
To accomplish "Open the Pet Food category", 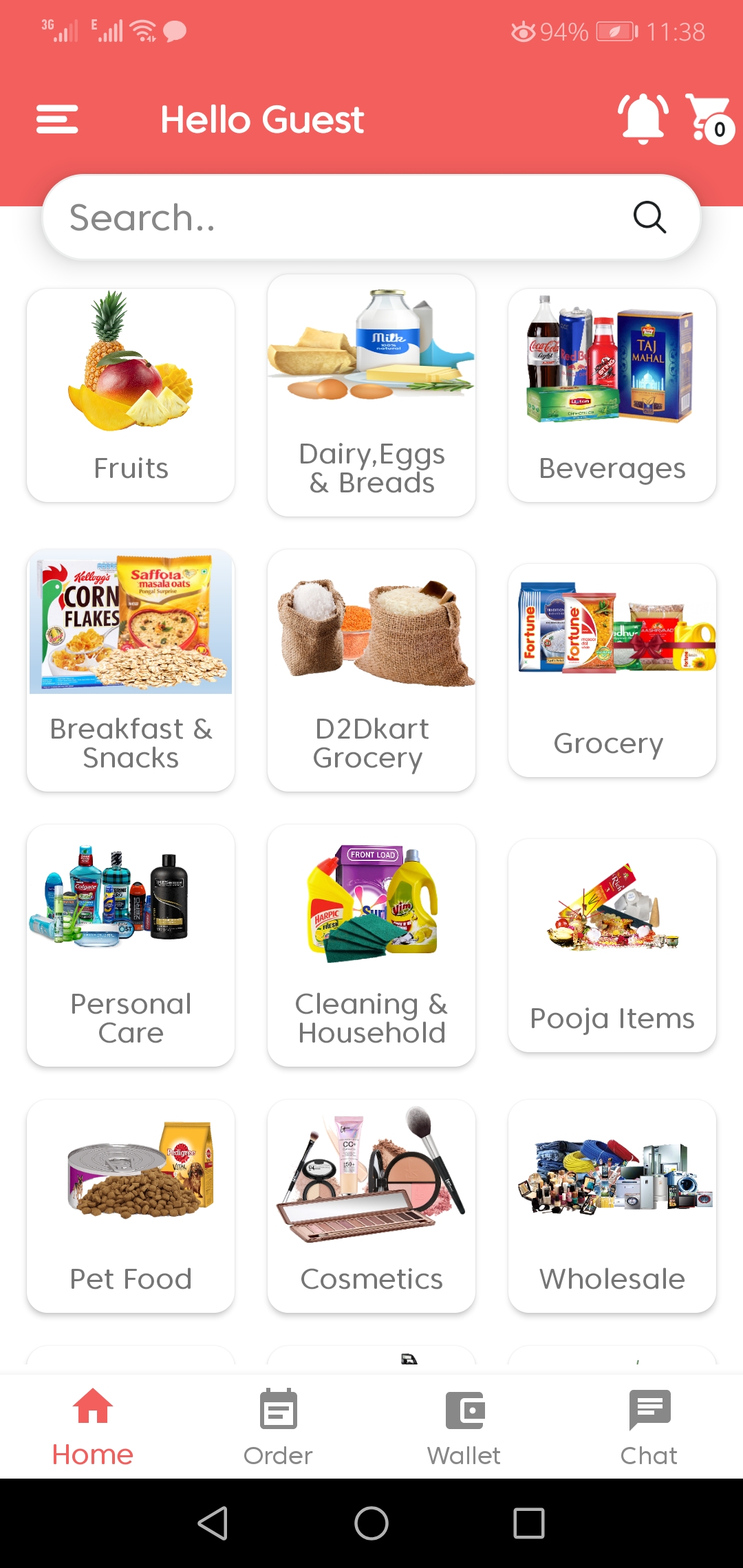I will pos(131,1207).
